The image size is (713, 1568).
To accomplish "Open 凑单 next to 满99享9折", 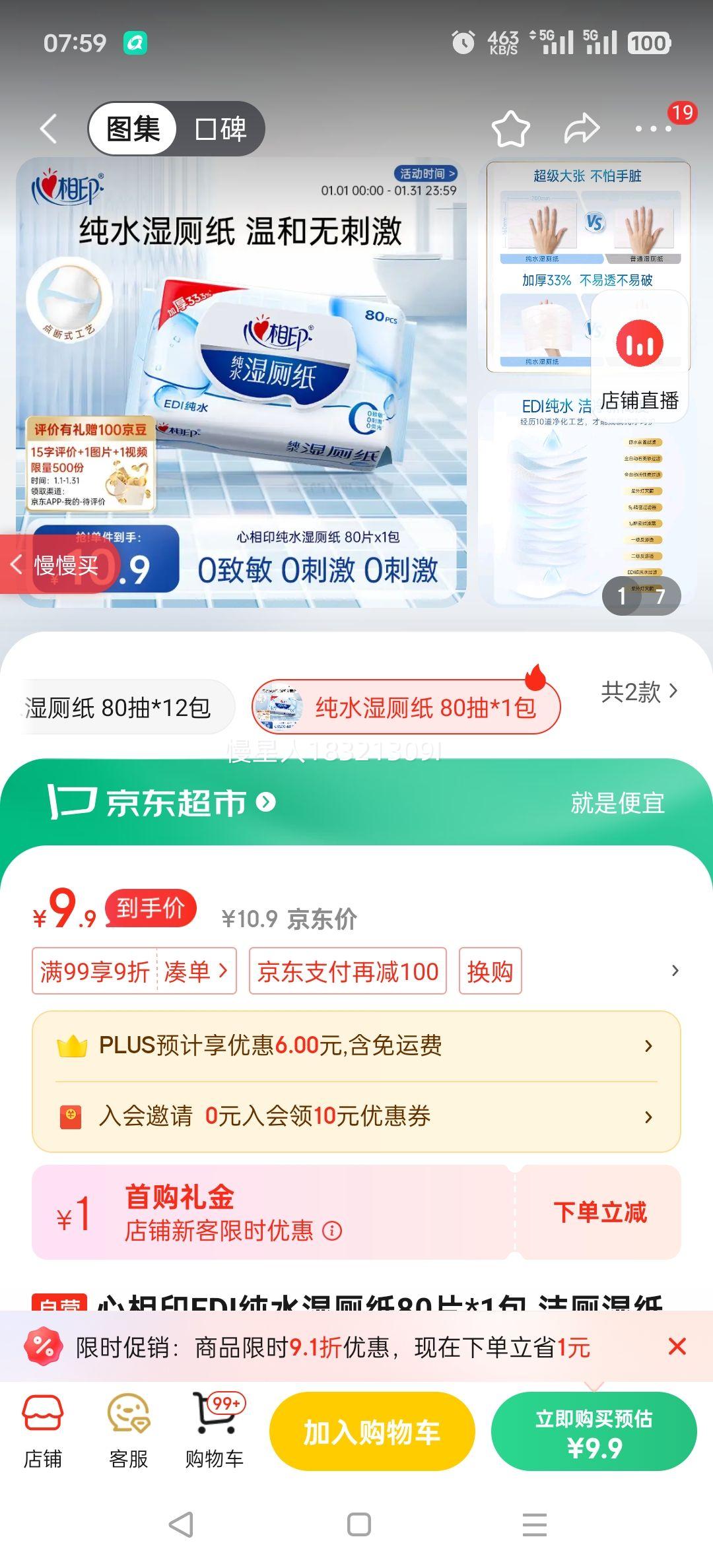I will [197, 970].
